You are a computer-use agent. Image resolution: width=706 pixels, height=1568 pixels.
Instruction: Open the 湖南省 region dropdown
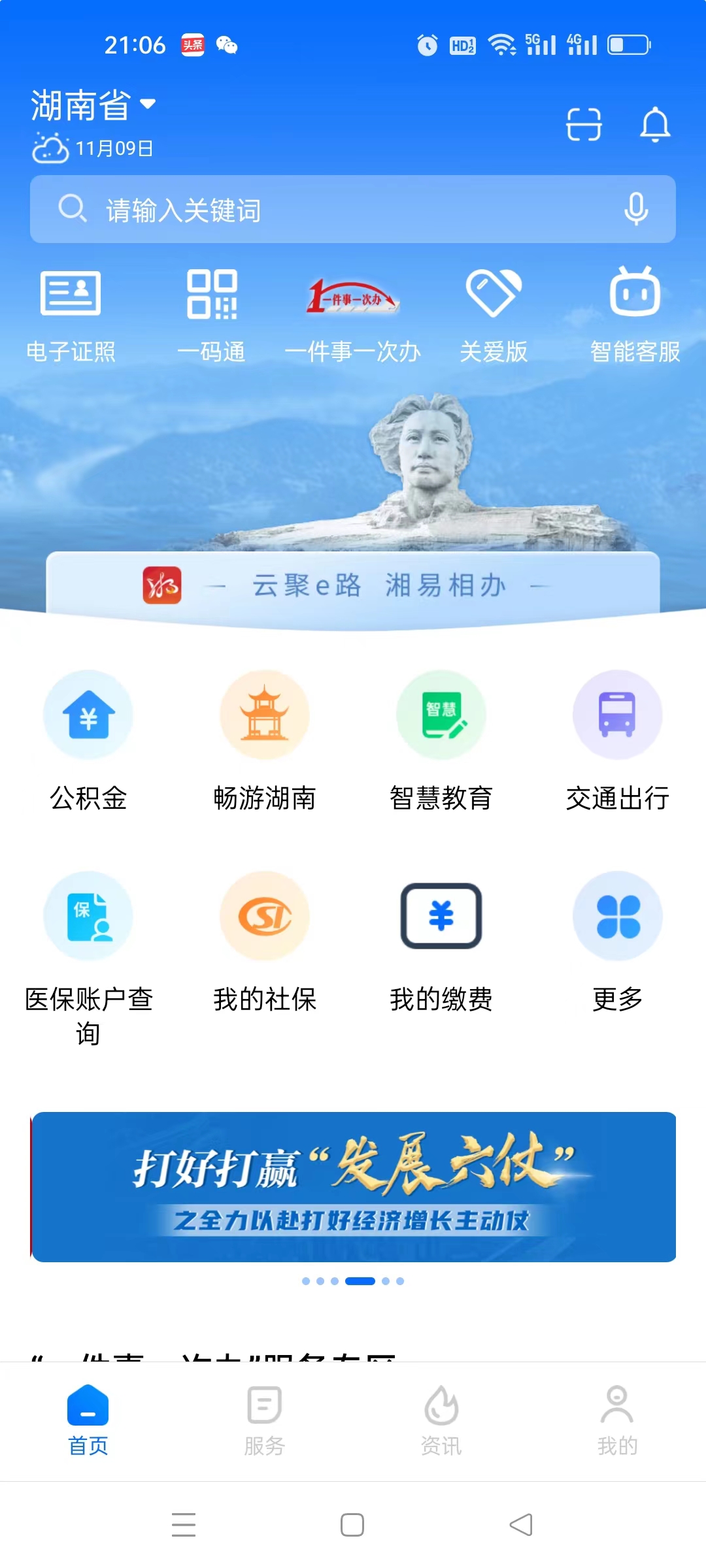click(93, 105)
